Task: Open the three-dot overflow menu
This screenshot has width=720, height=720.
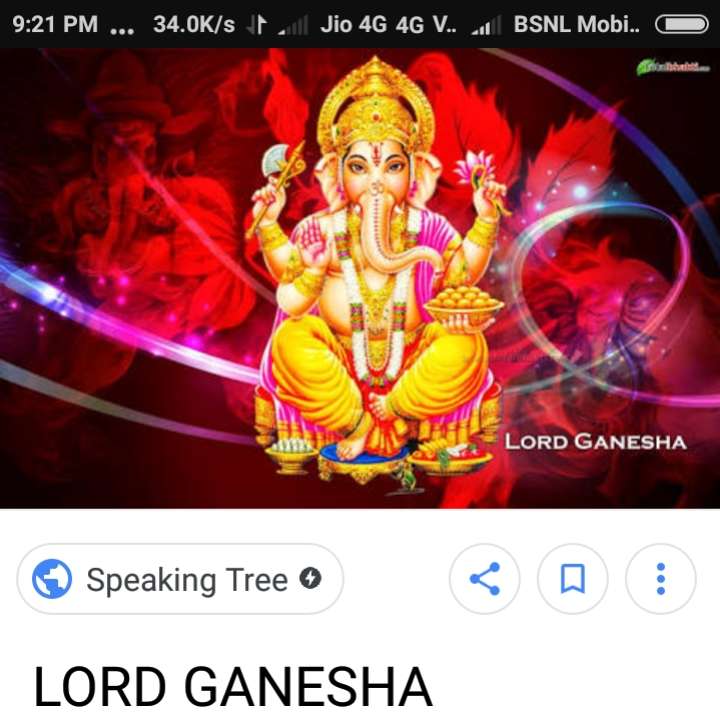Action: tap(660, 579)
